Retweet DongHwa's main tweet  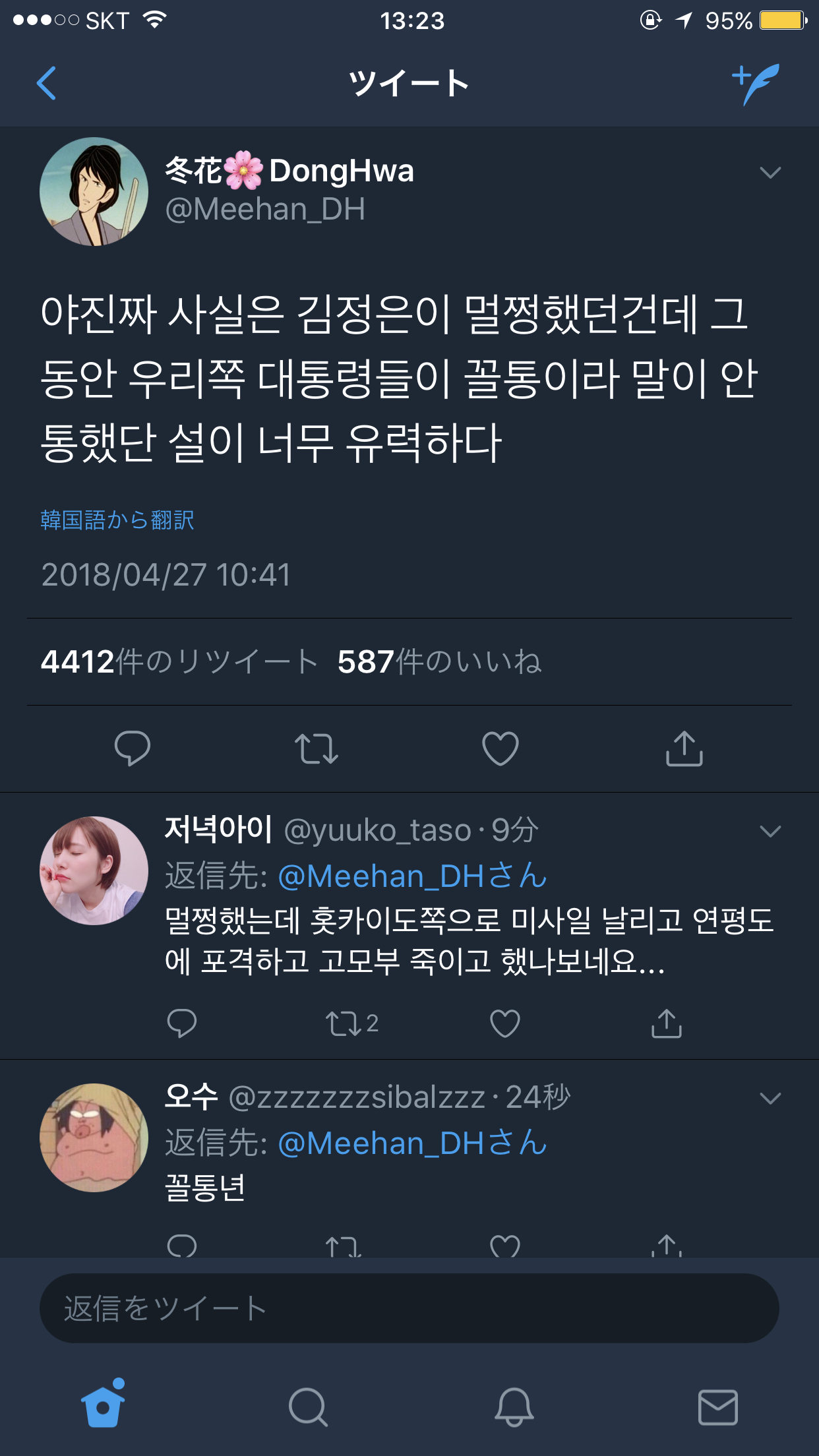coord(317,748)
